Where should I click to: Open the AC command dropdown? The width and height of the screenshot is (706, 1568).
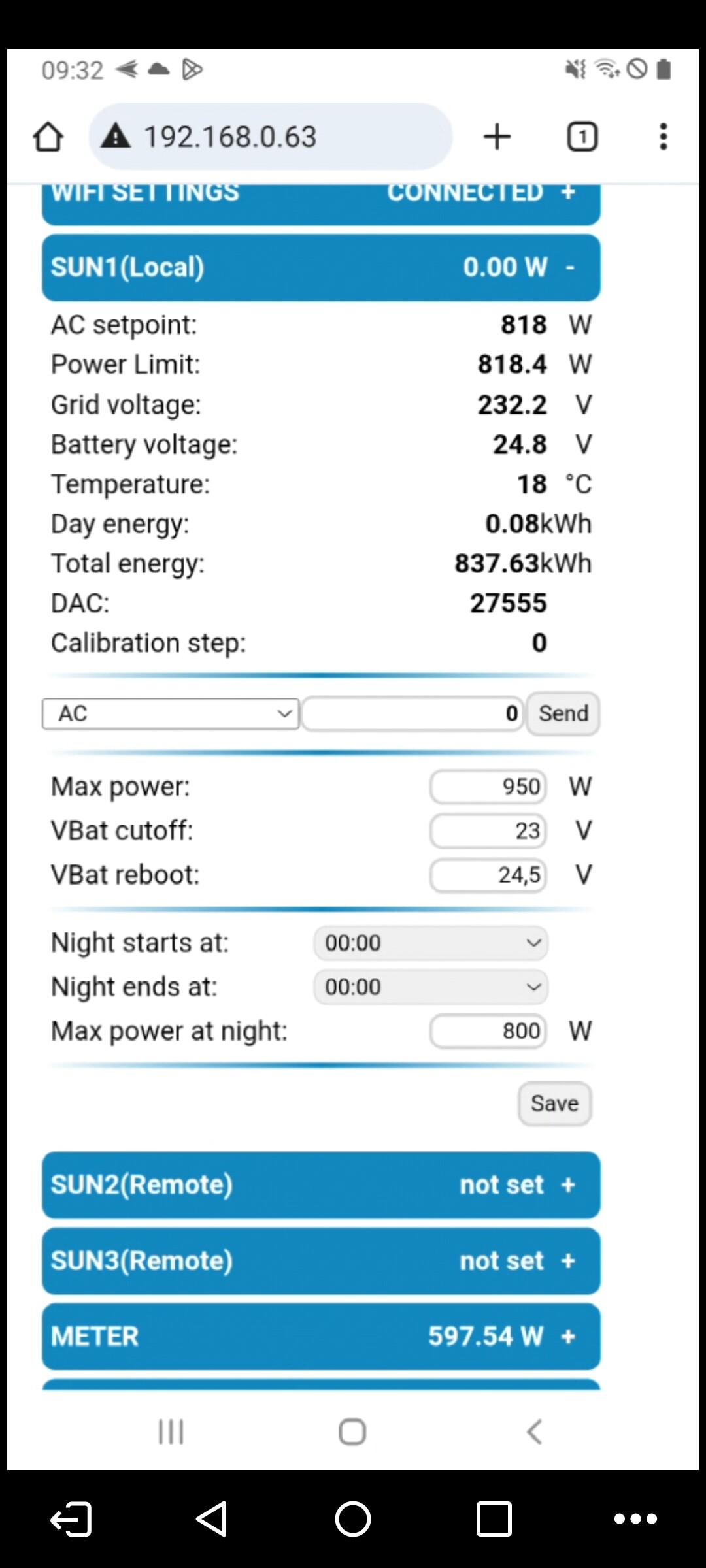click(x=171, y=713)
